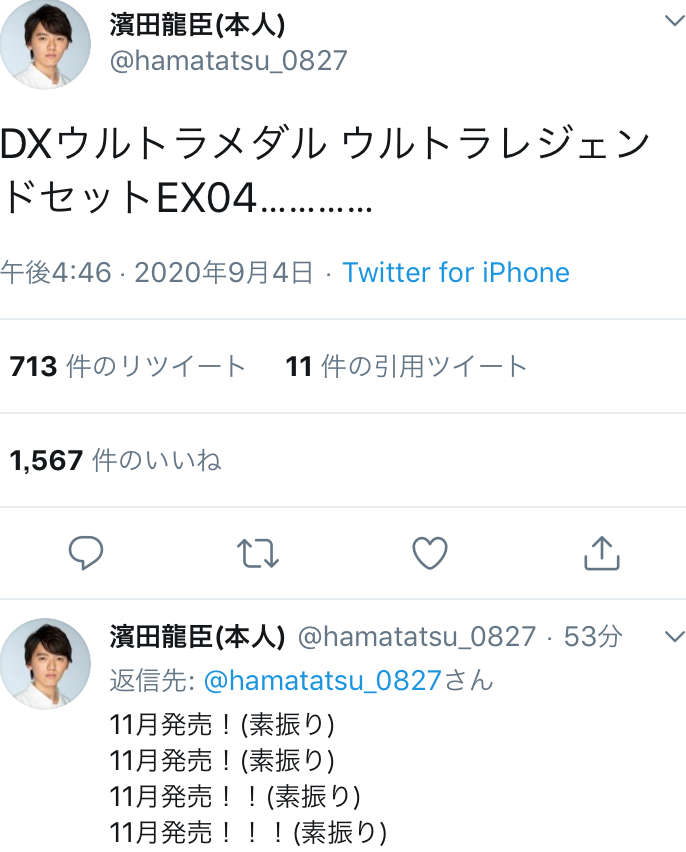686x852 pixels.
Task: Open the @hamatatsu_0827 reply-to mention link
Action: [322, 680]
